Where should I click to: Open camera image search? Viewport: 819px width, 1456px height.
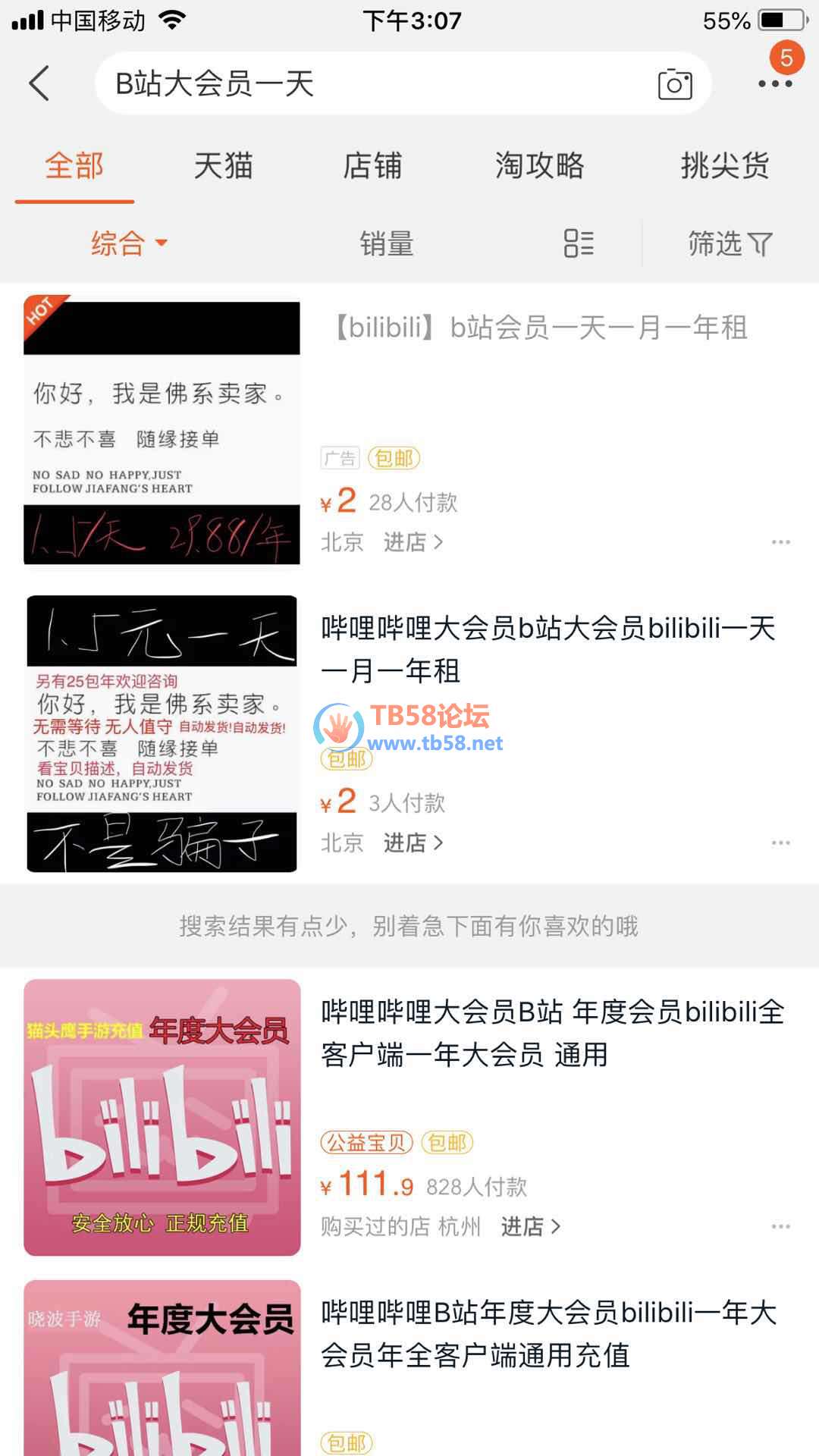674,84
